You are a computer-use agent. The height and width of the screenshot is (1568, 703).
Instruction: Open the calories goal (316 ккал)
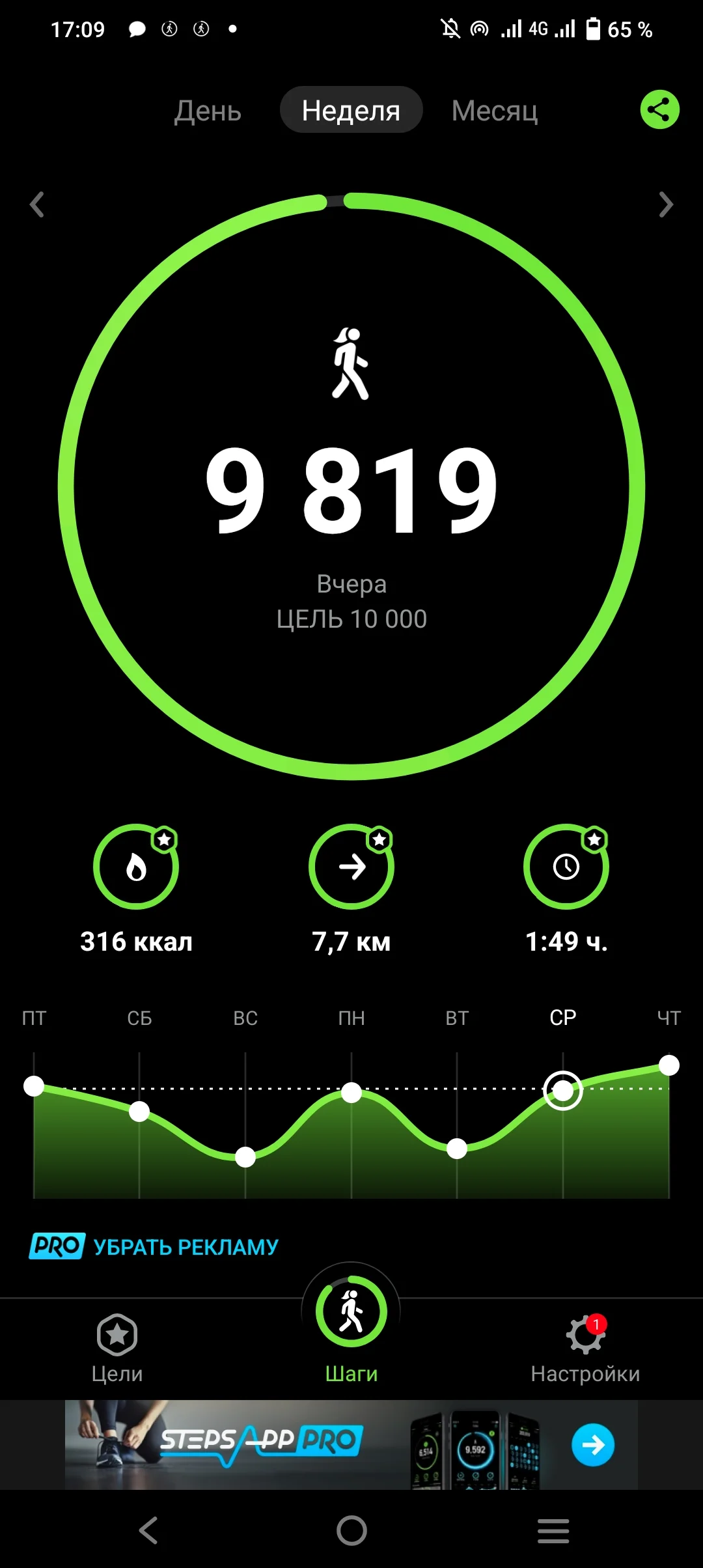(136, 867)
